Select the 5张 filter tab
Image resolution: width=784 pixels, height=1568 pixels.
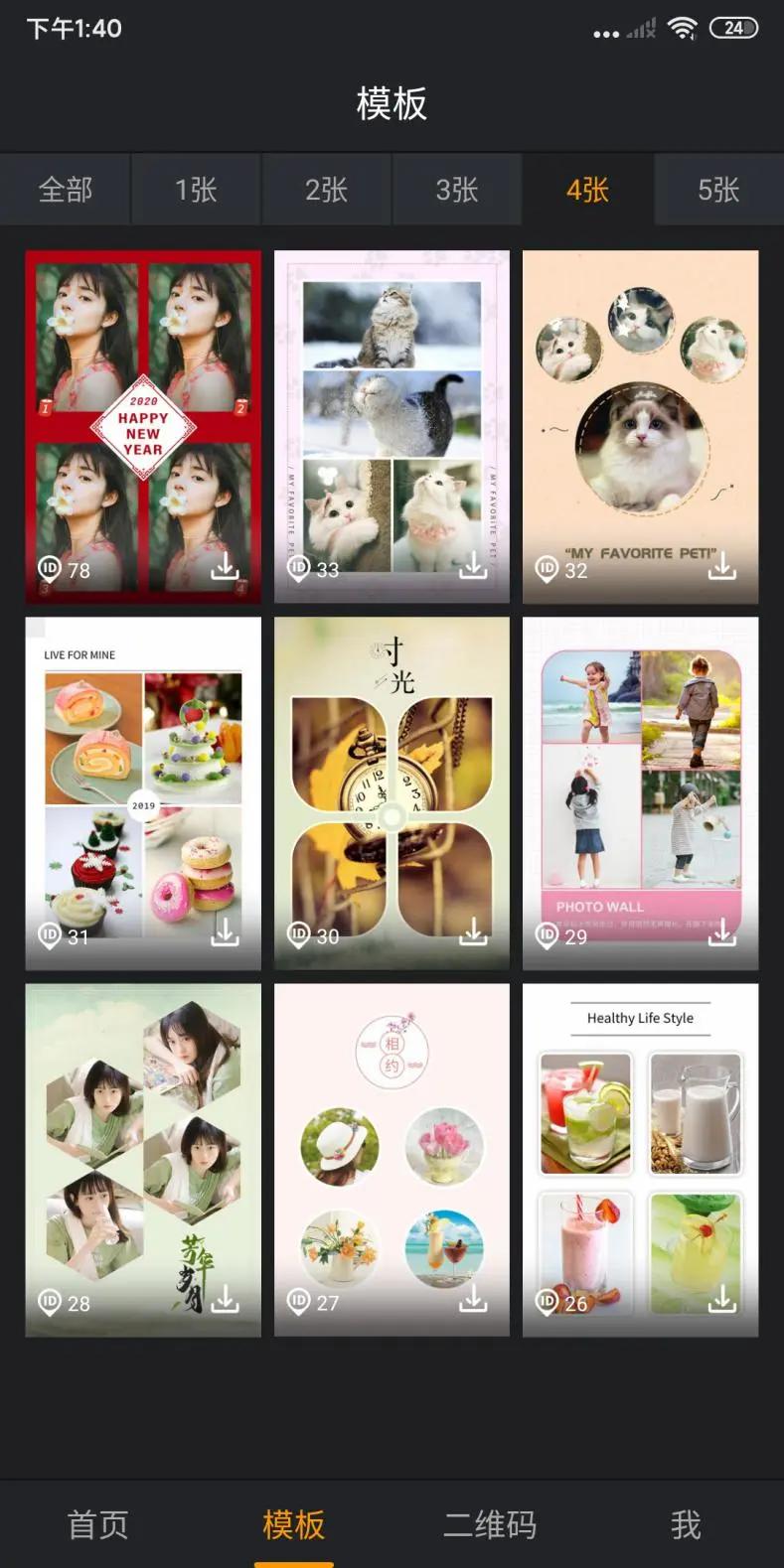tap(718, 190)
